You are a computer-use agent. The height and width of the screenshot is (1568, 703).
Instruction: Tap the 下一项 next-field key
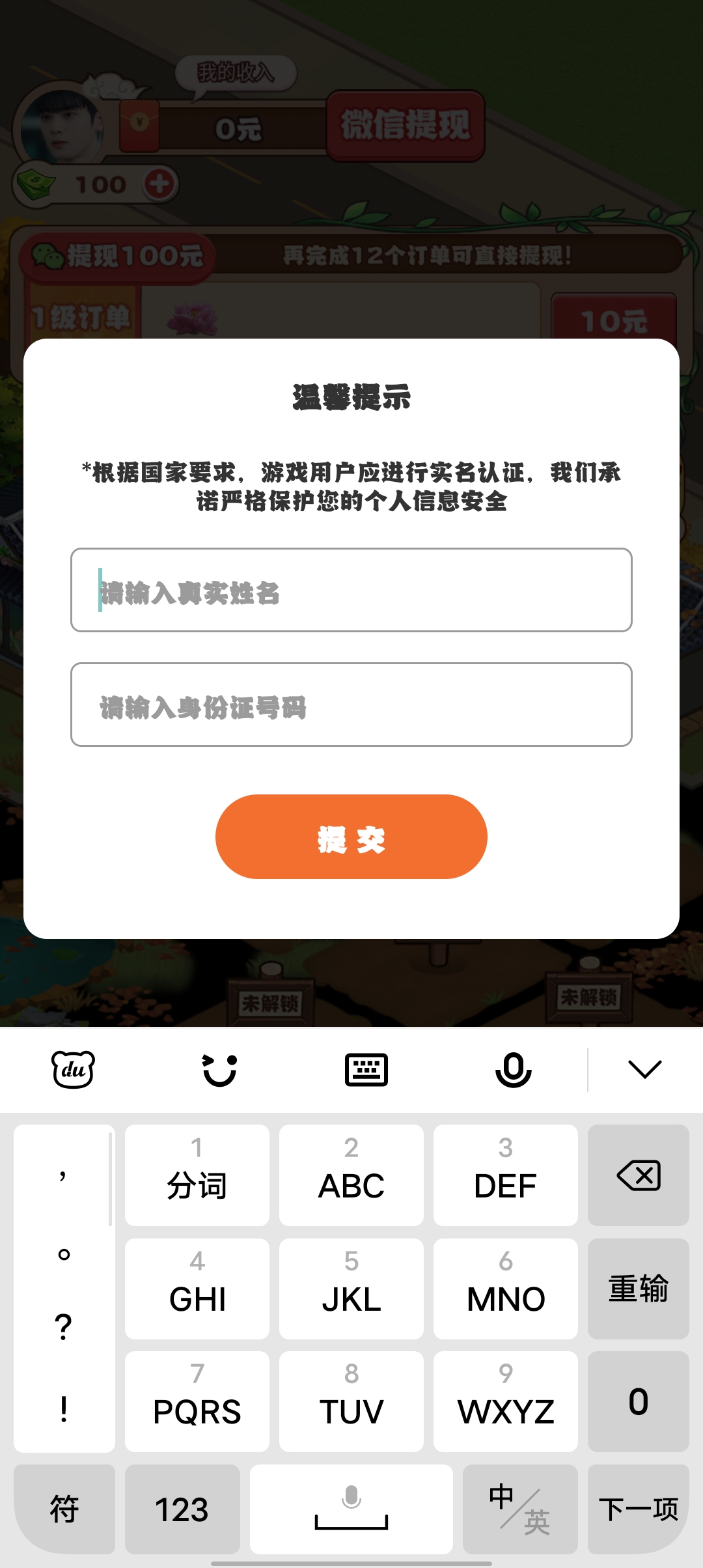[x=638, y=1509]
